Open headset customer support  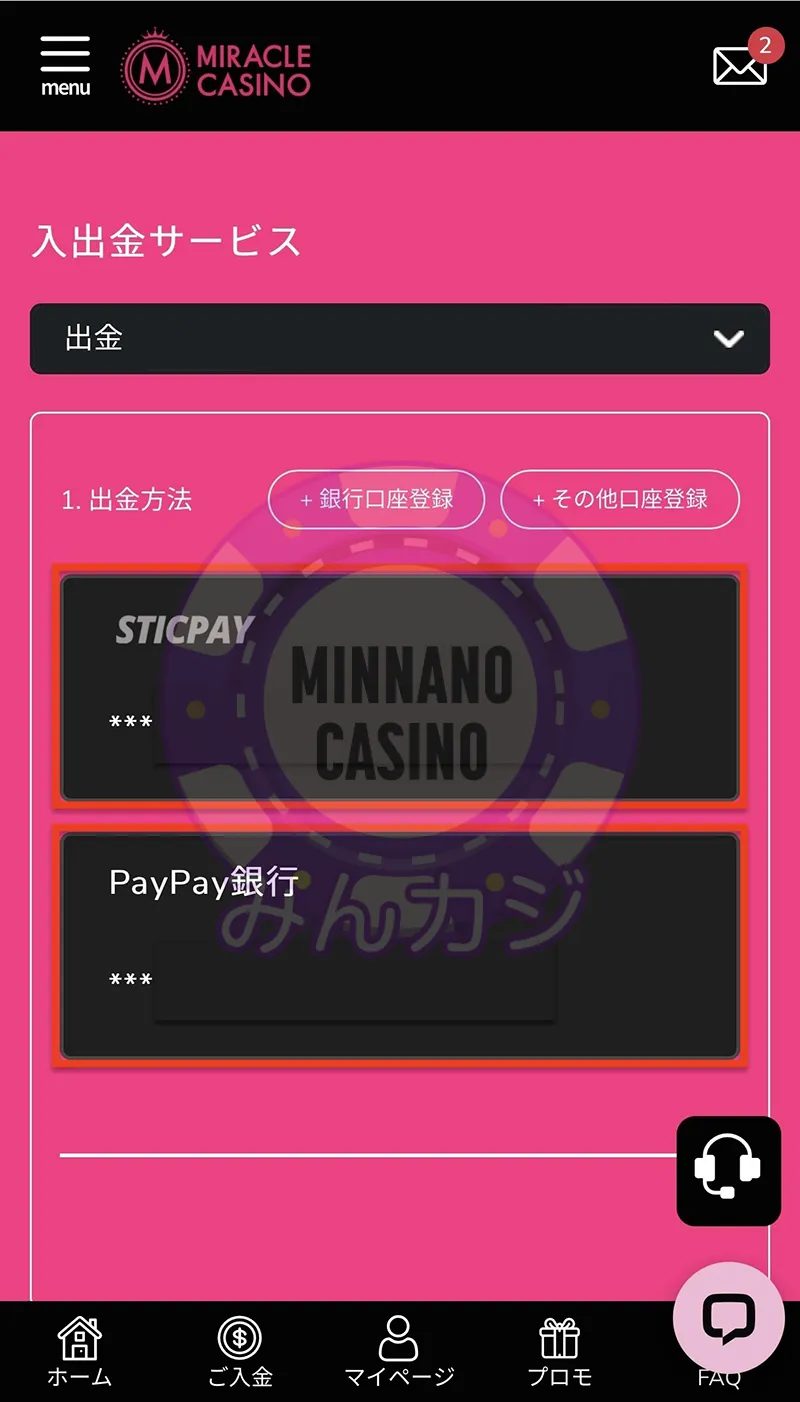[x=728, y=1170]
